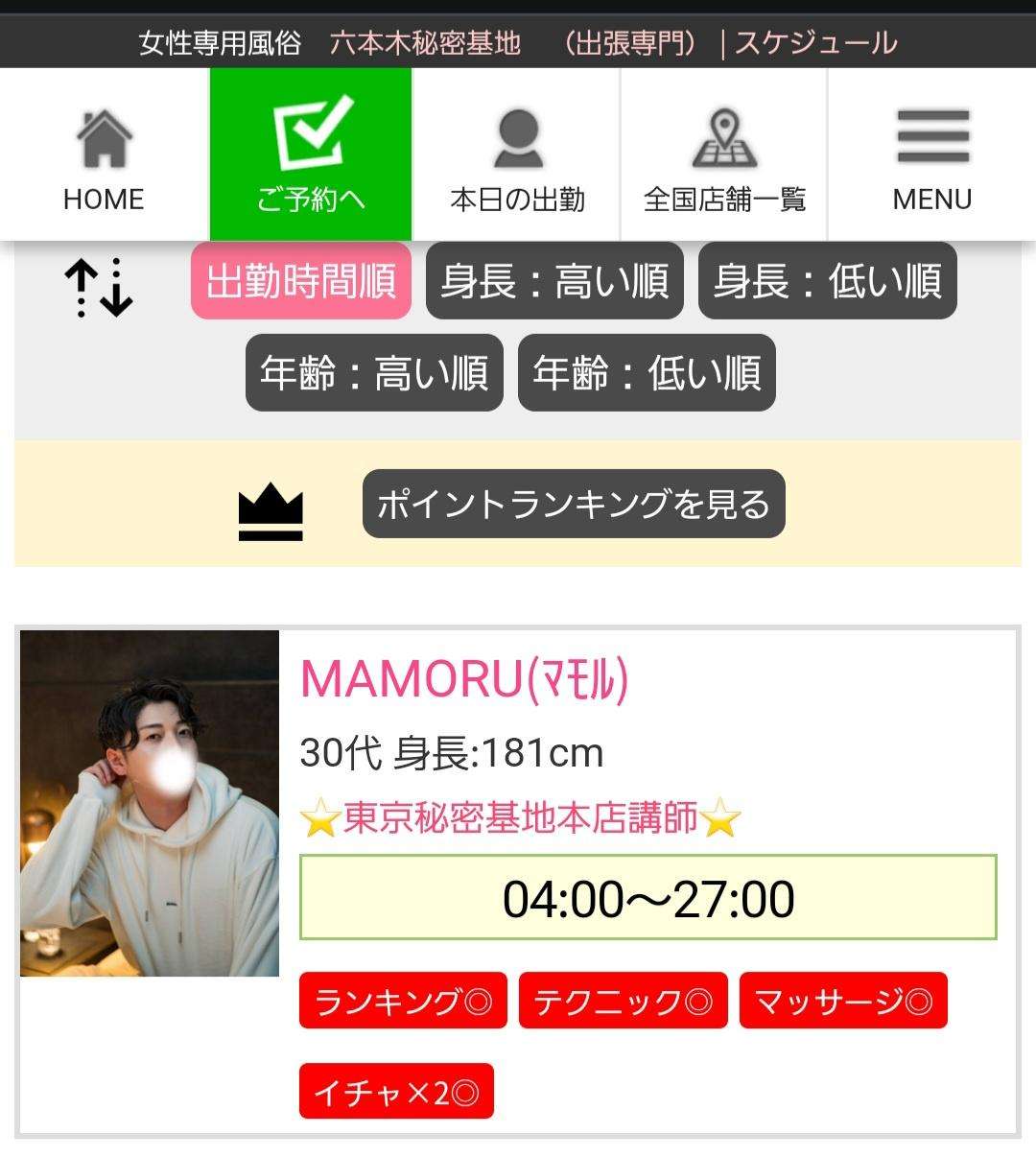Select the 身長：低い順 sort option
1036x1157 pixels.
tap(827, 281)
